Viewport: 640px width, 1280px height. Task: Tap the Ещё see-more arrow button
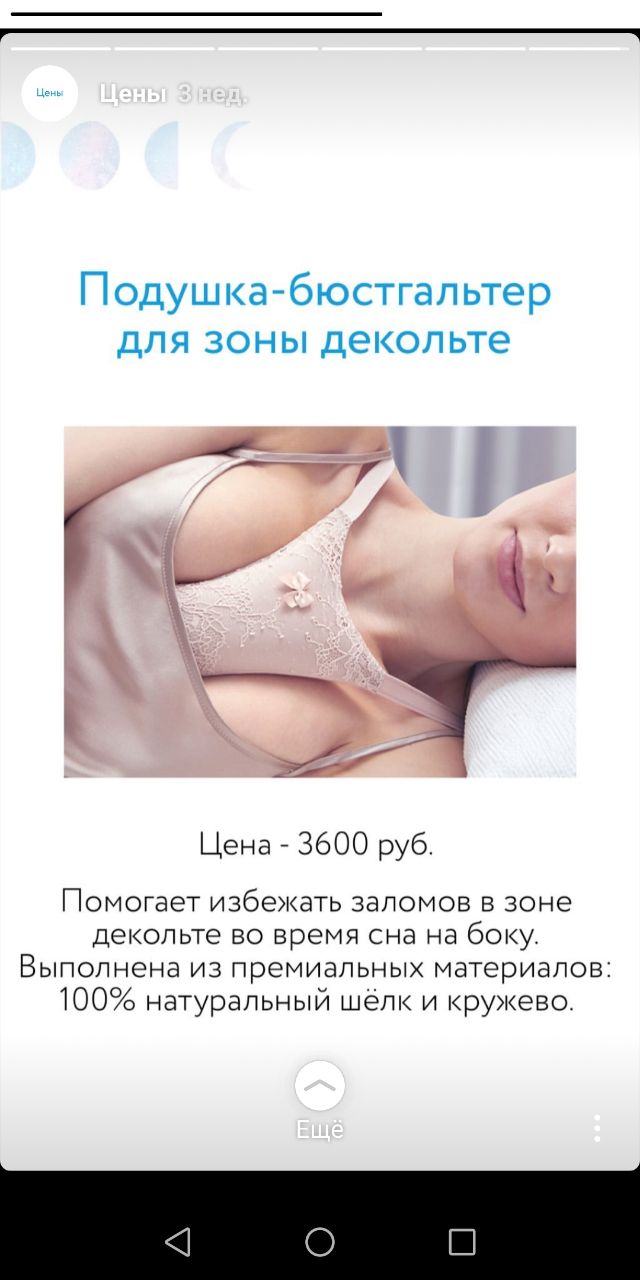[x=320, y=1085]
